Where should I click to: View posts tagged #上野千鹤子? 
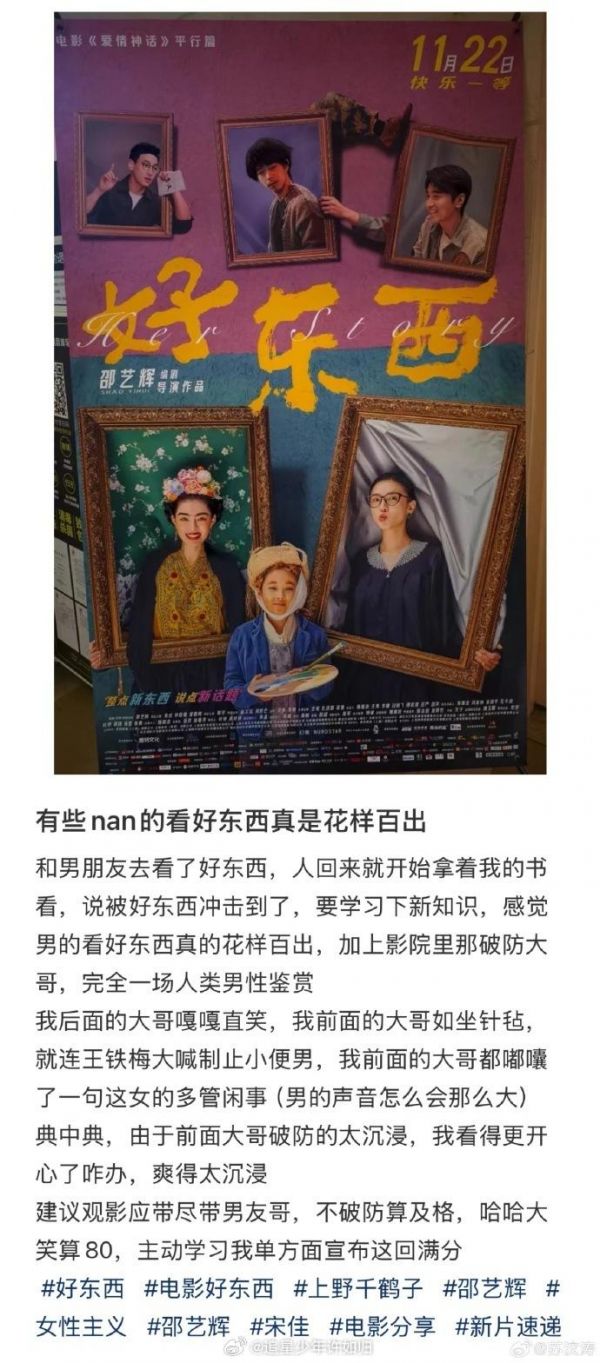[x=358, y=1287]
